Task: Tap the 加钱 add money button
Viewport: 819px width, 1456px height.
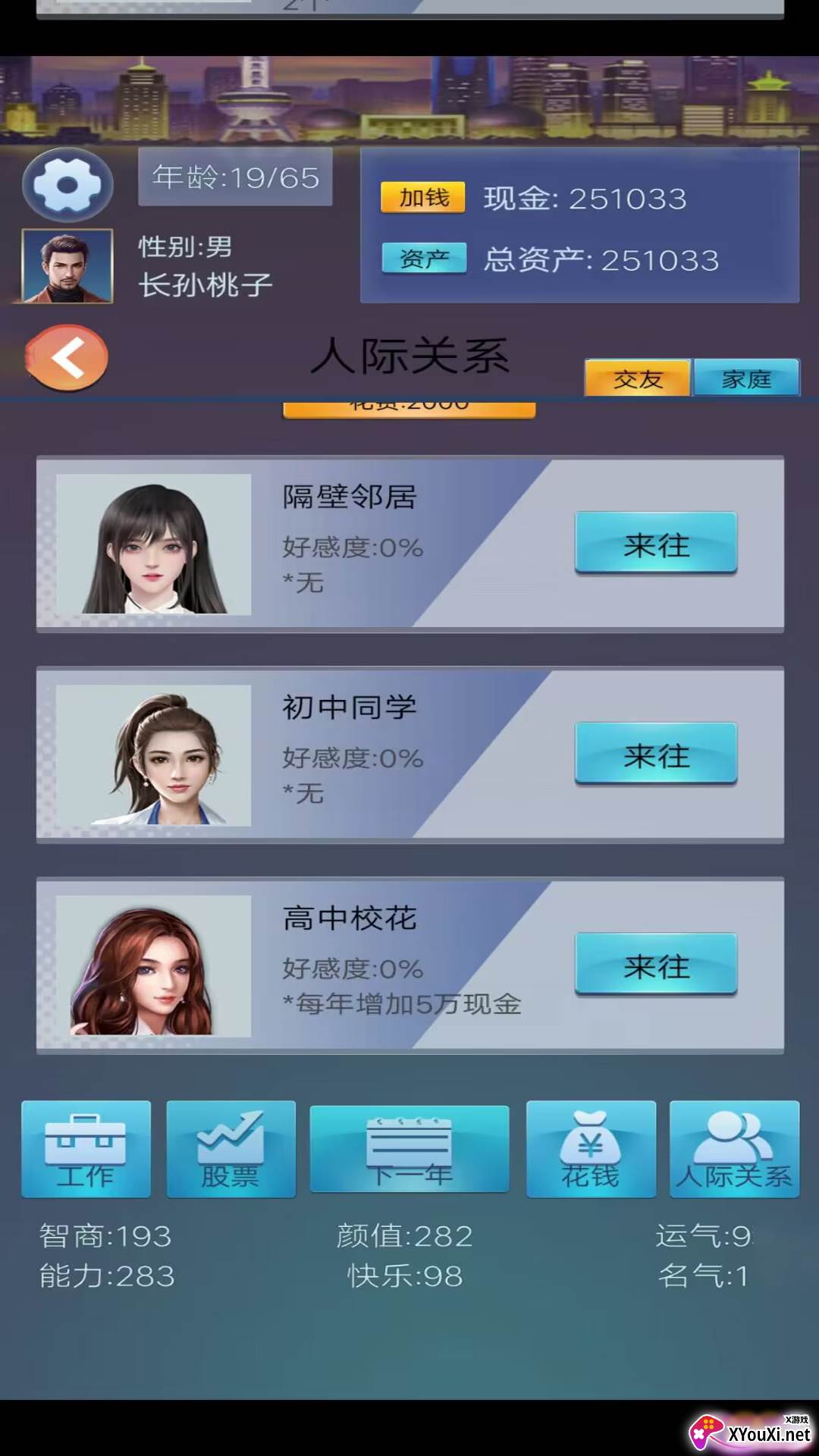Action: (x=423, y=198)
